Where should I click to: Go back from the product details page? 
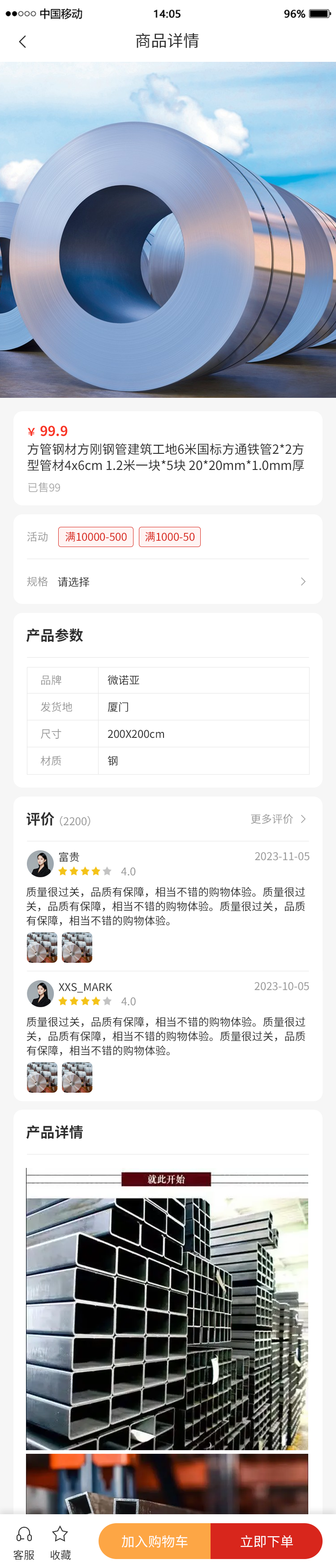[22, 41]
